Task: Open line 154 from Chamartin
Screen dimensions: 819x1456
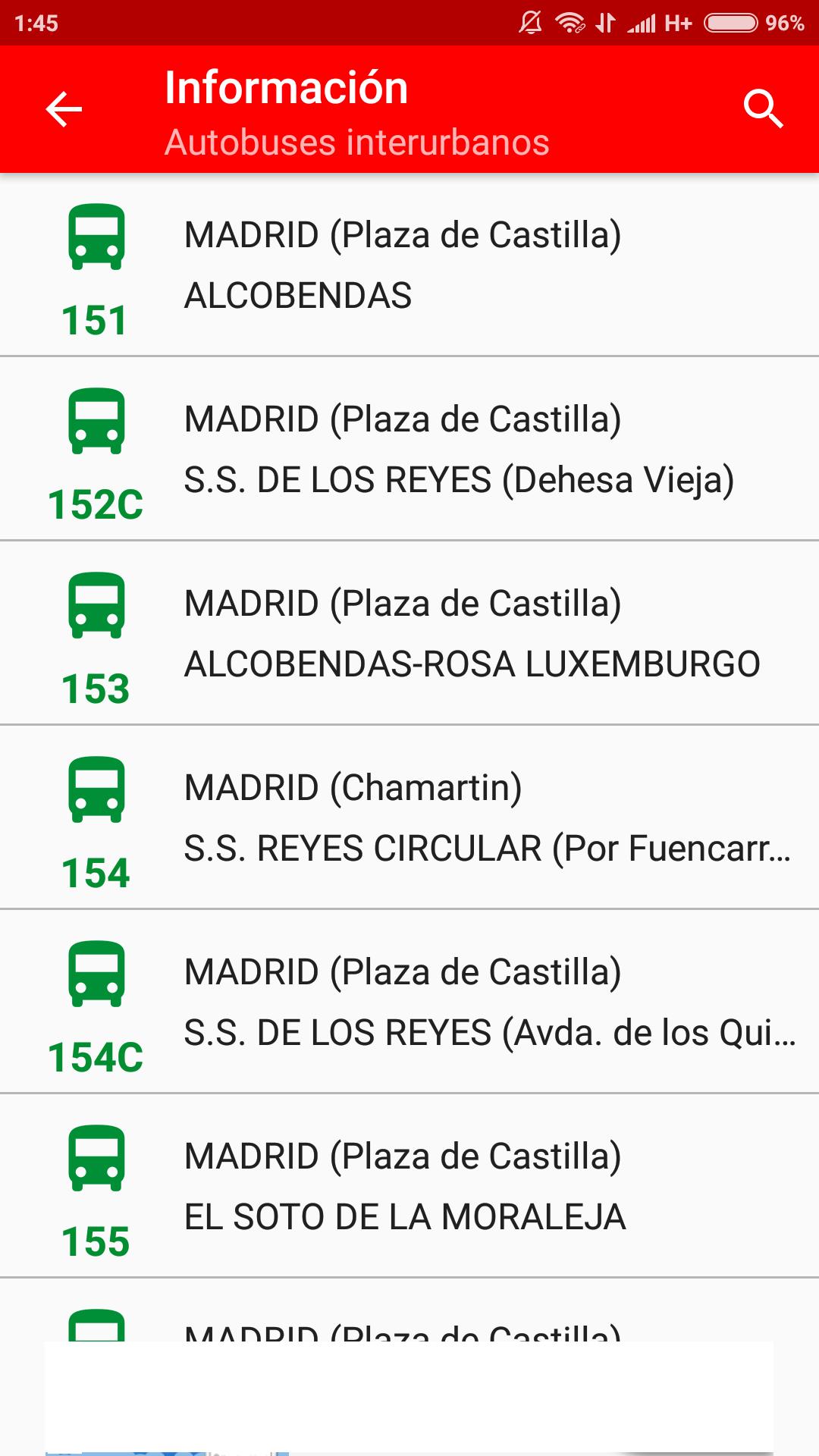Action: point(409,817)
